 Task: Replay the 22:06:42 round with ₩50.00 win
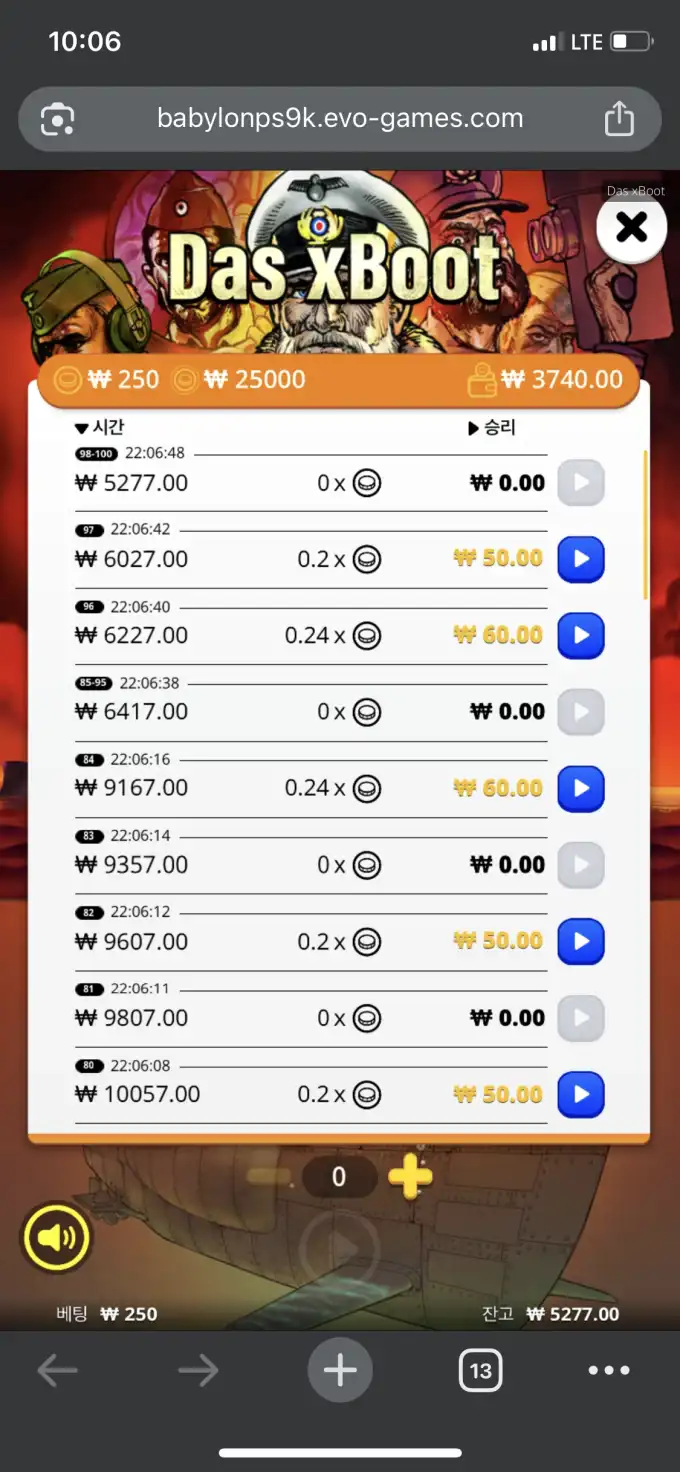580,559
